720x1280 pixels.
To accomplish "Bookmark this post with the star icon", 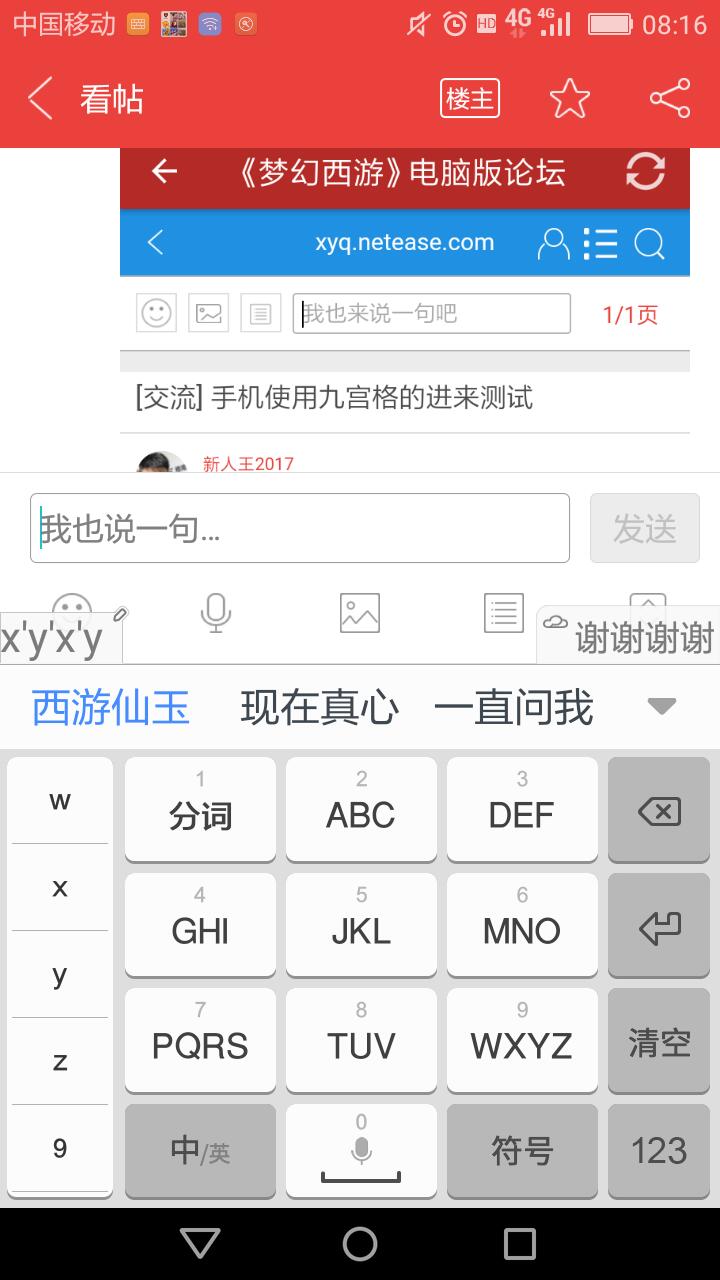I will click(569, 99).
